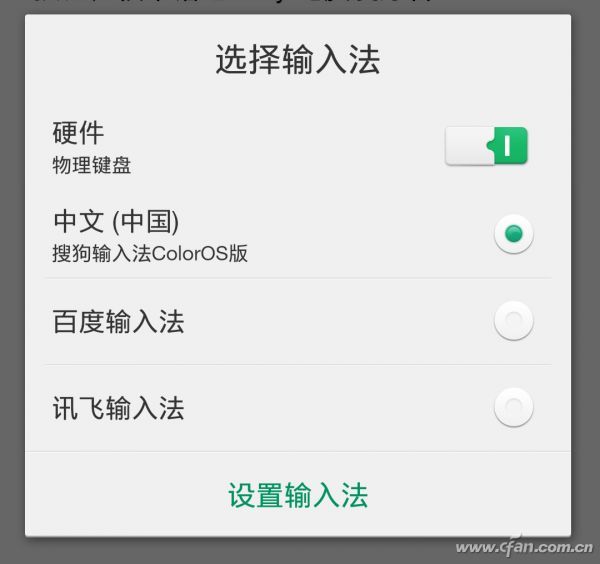Viewport: 600px width, 564px height.
Task: Select the 讯飞输入法 radio option
Action: [513, 408]
